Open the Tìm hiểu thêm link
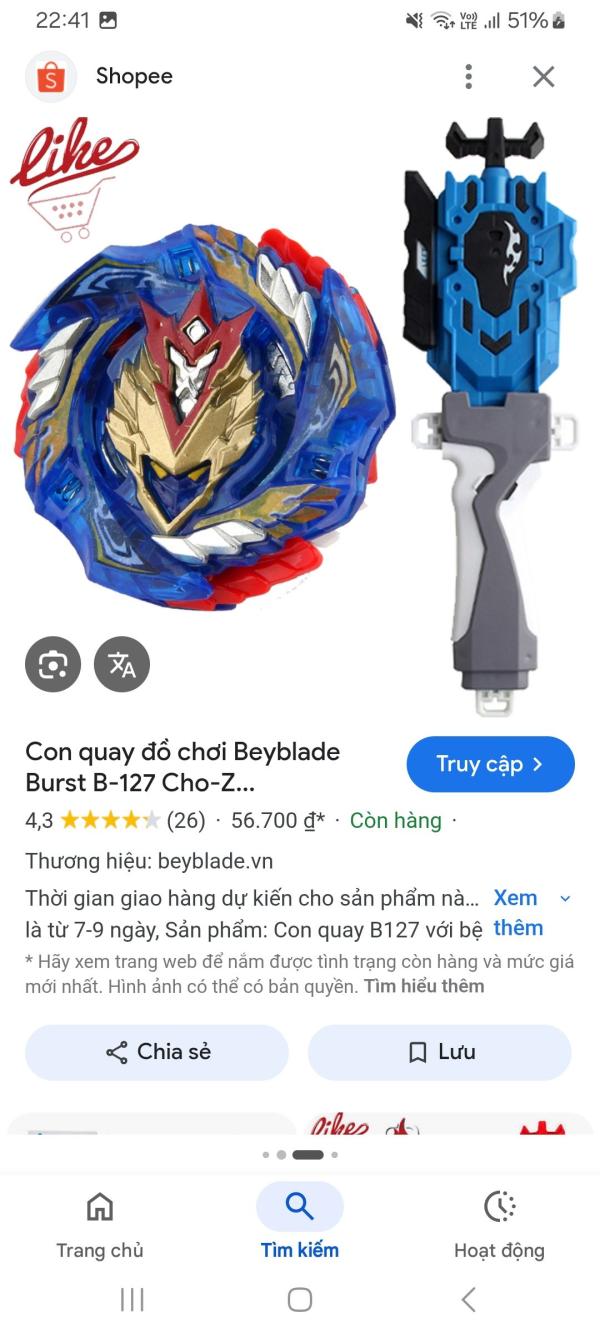600x1338 pixels. (x=424, y=986)
